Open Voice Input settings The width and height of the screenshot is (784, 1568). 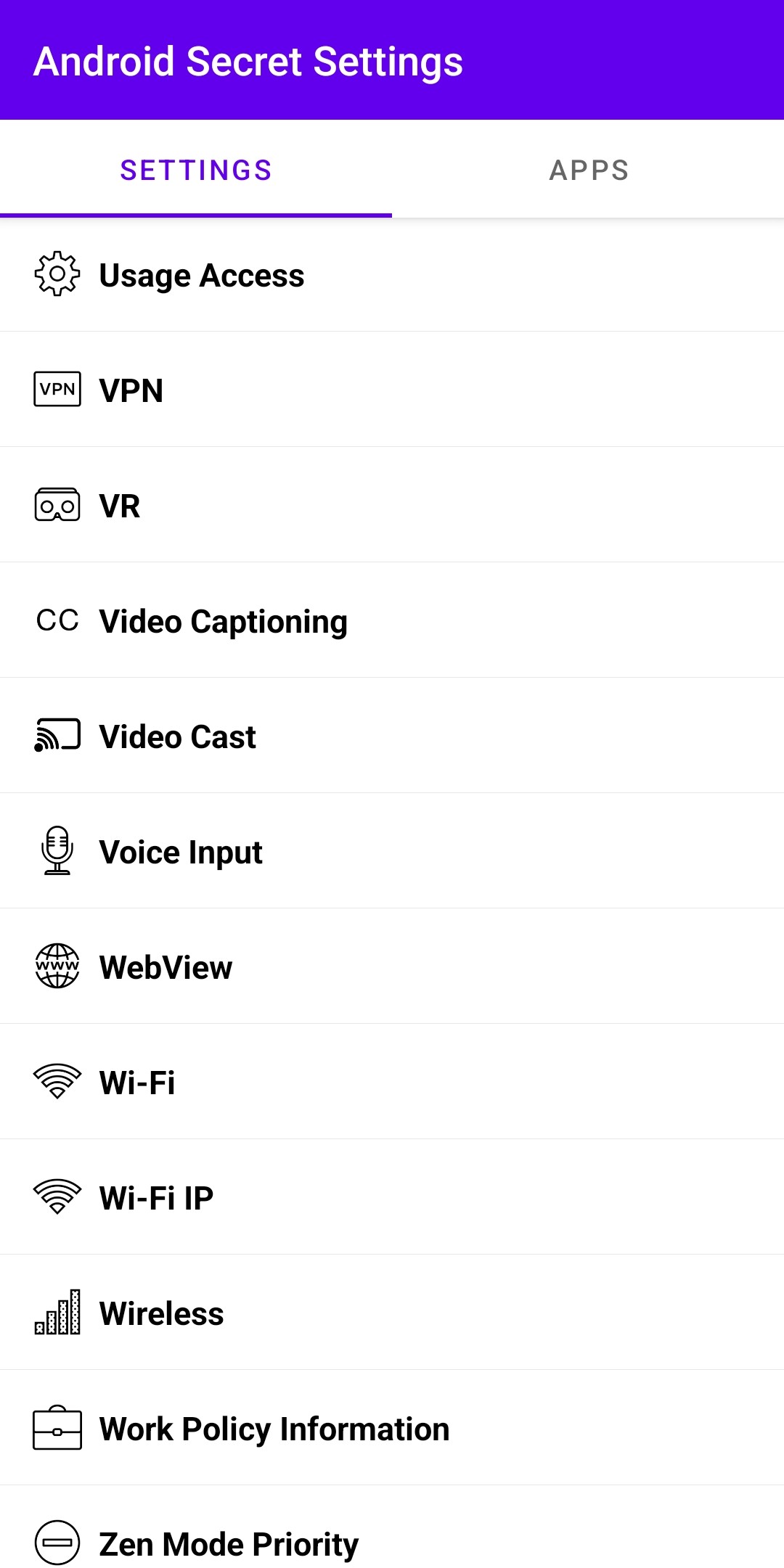[x=392, y=851]
